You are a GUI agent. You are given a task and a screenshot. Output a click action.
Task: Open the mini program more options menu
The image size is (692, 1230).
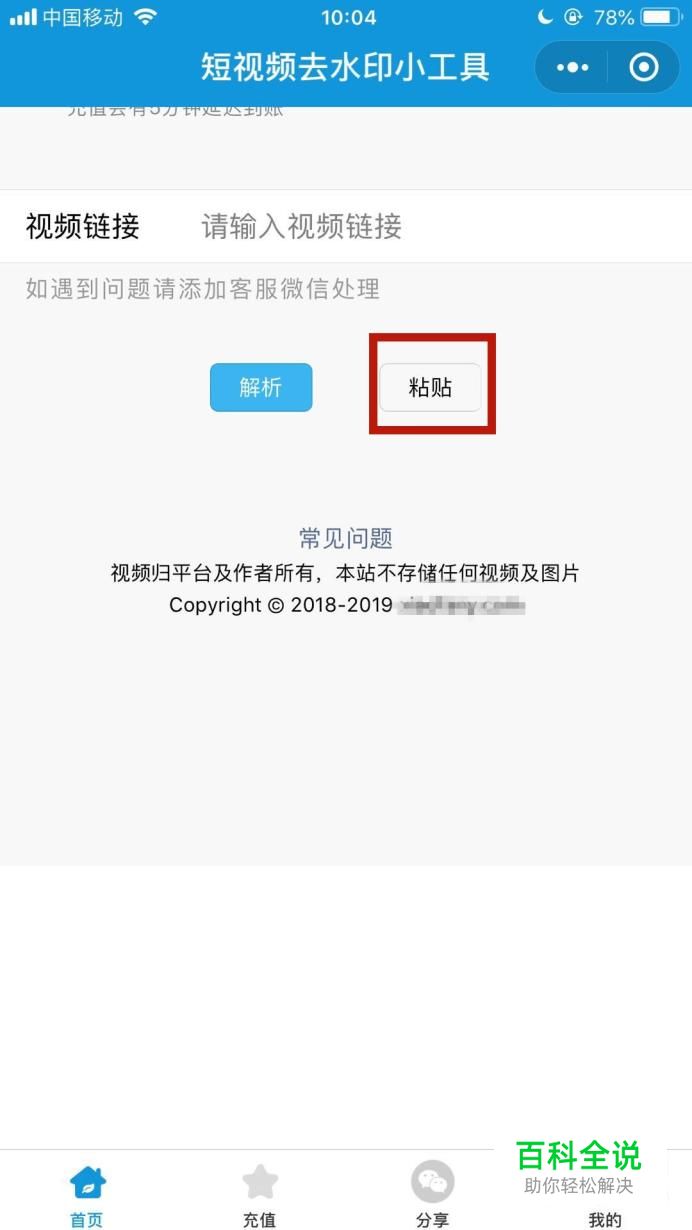pyautogui.click(x=572, y=68)
